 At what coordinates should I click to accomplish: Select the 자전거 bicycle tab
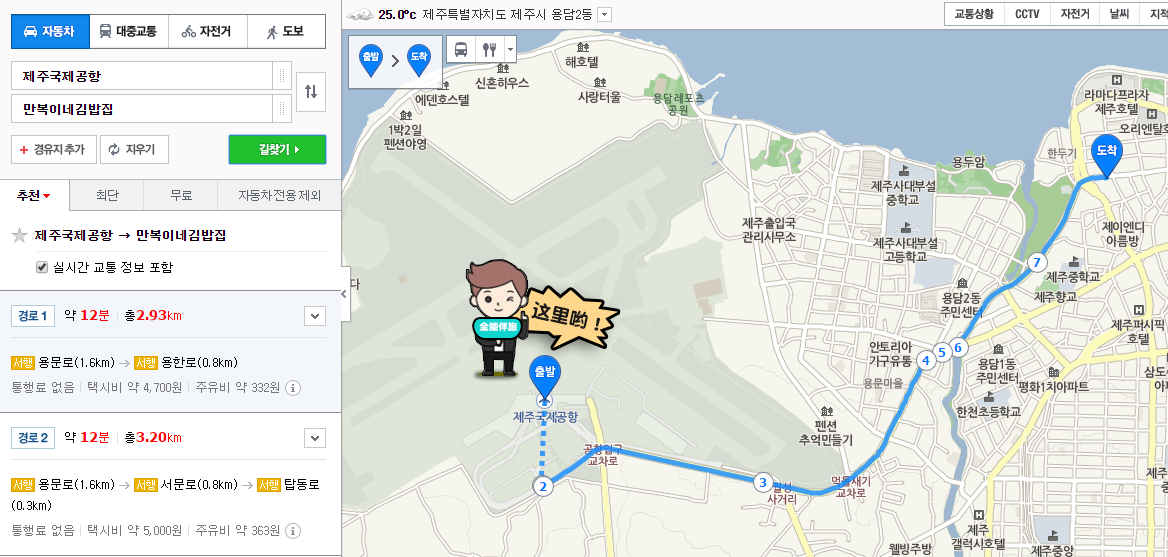coord(207,31)
